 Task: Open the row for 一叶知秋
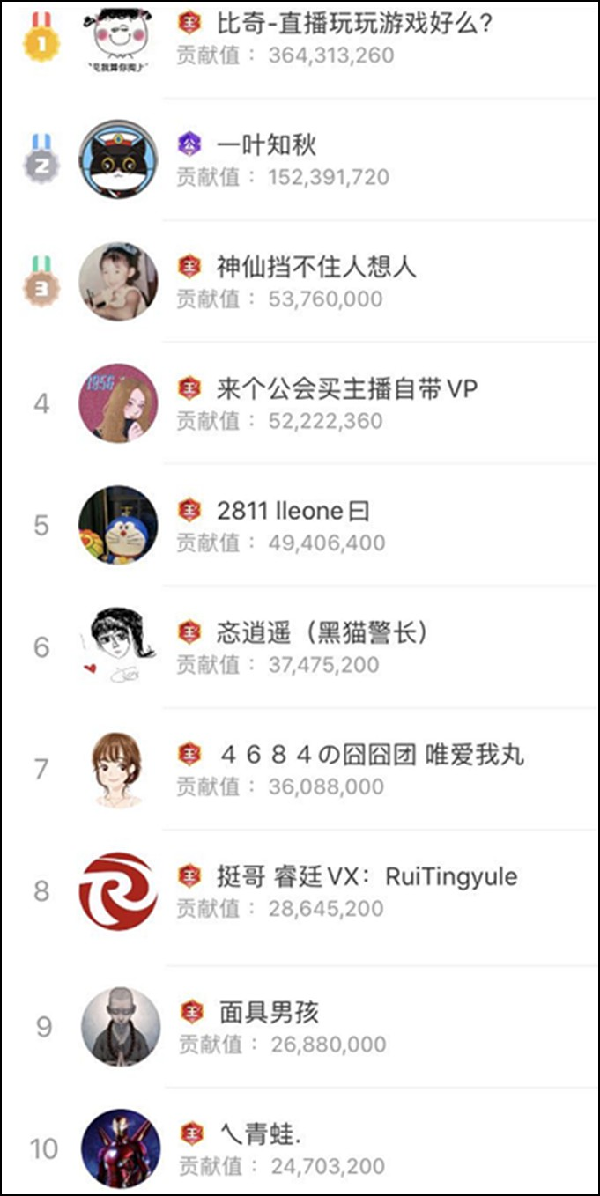pyautogui.click(x=300, y=159)
